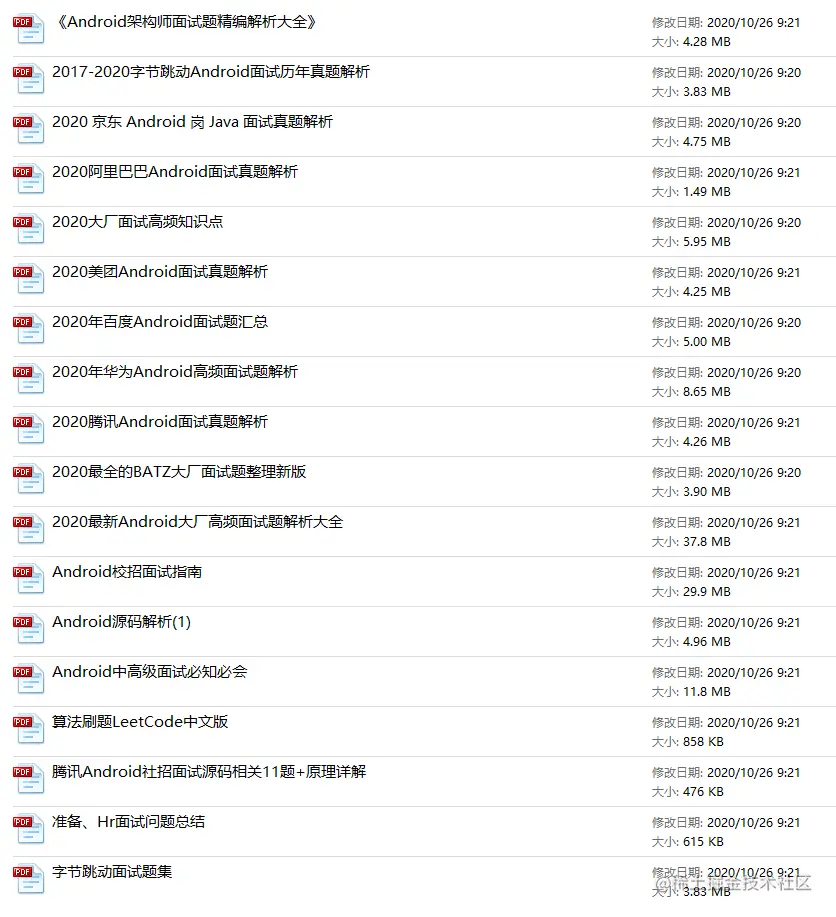Open 算法刷题LeetCode中文版 PDF
Screen dimensions: 836x917
click(x=140, y=722)
